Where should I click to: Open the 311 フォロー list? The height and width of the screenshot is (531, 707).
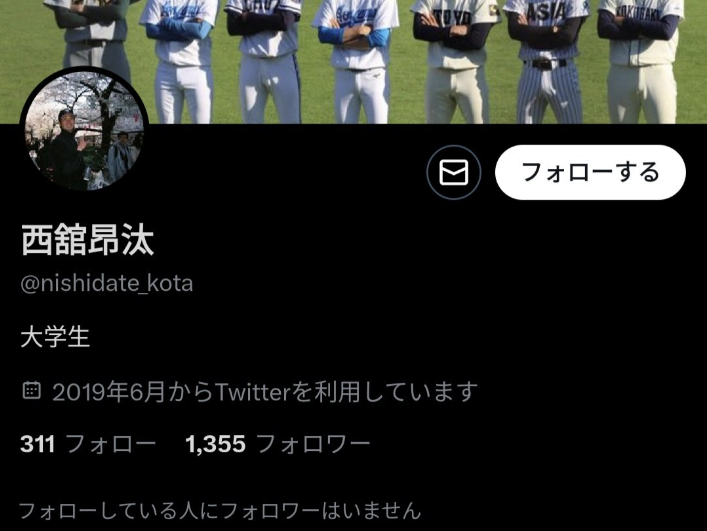pyautogui.click(x=88, y=444)
